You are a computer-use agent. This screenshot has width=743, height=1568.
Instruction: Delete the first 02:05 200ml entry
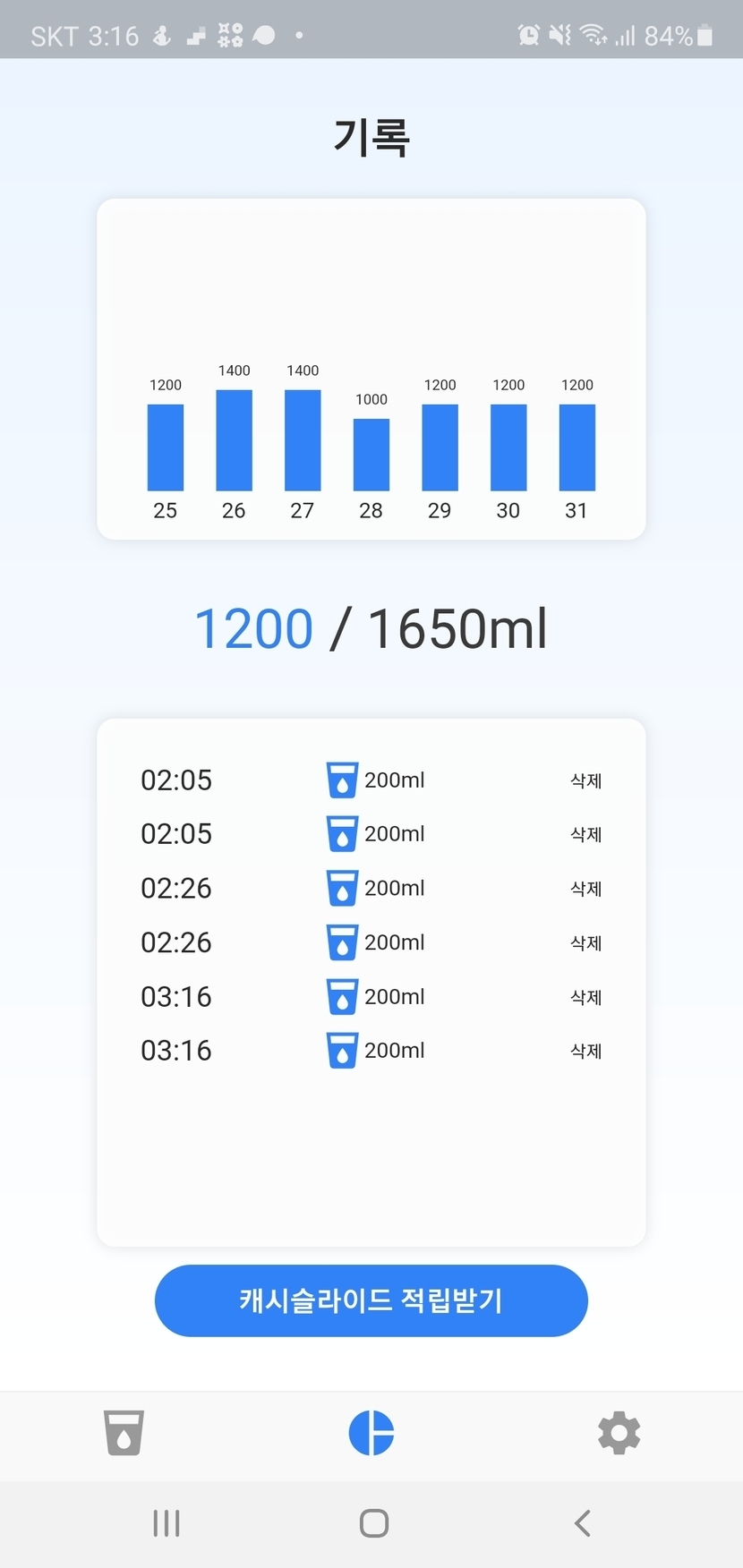[586, 780]
